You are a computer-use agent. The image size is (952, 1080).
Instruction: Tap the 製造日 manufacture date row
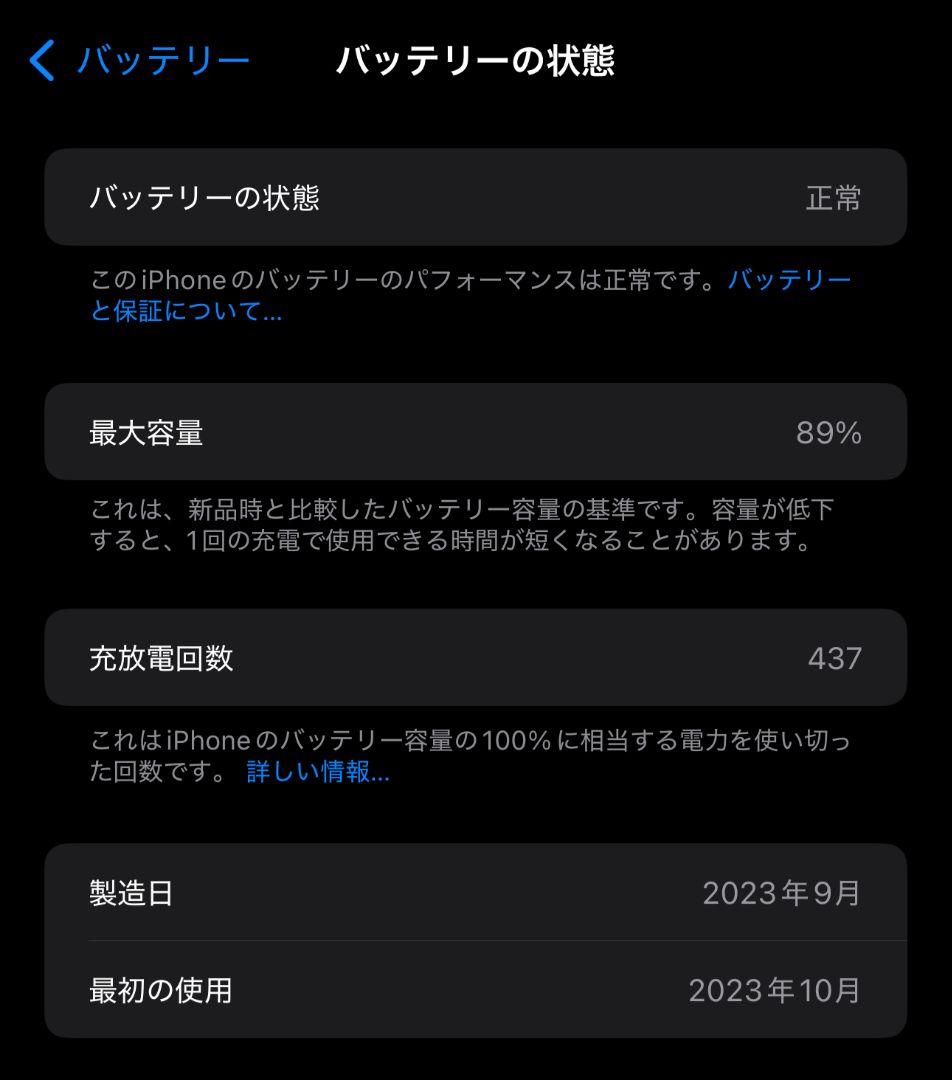click(476, 894)
